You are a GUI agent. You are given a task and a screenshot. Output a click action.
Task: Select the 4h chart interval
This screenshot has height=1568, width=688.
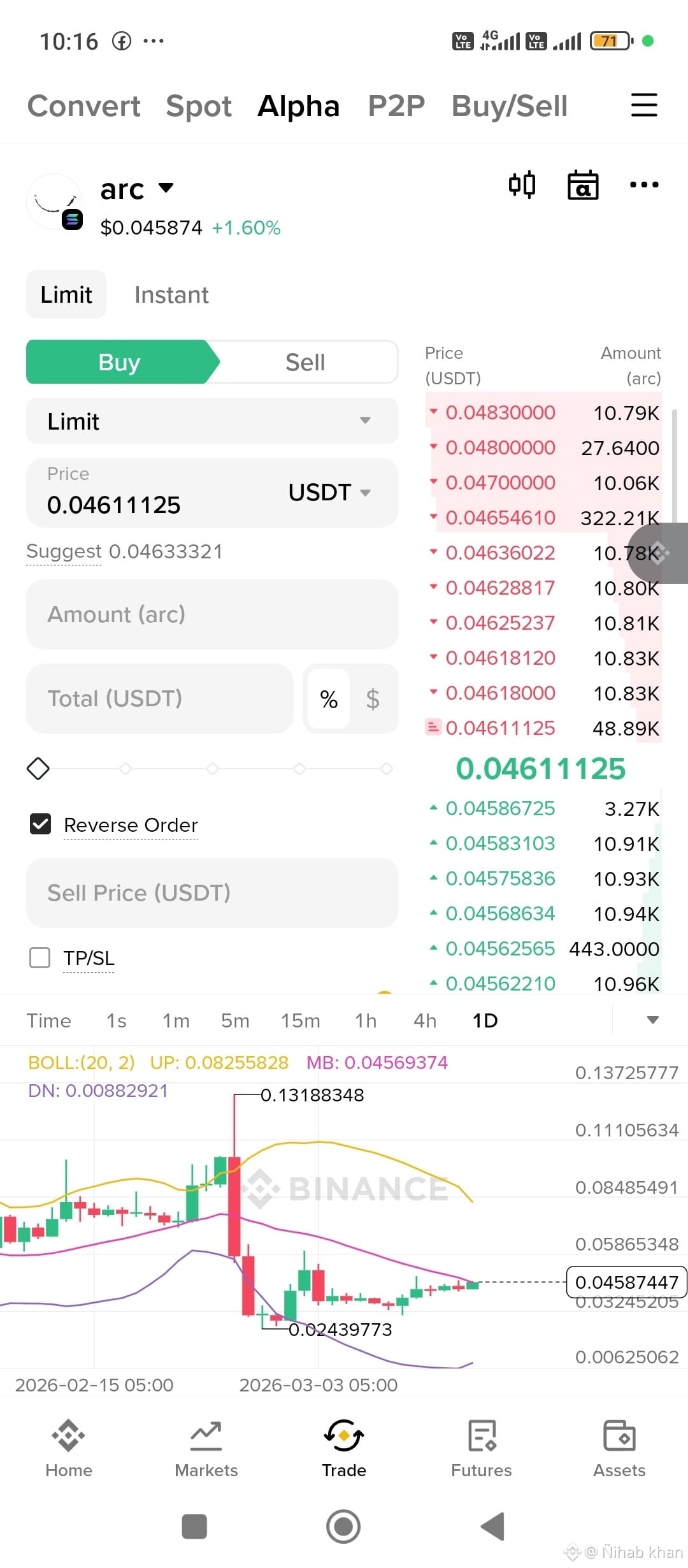pos(425,1020)
